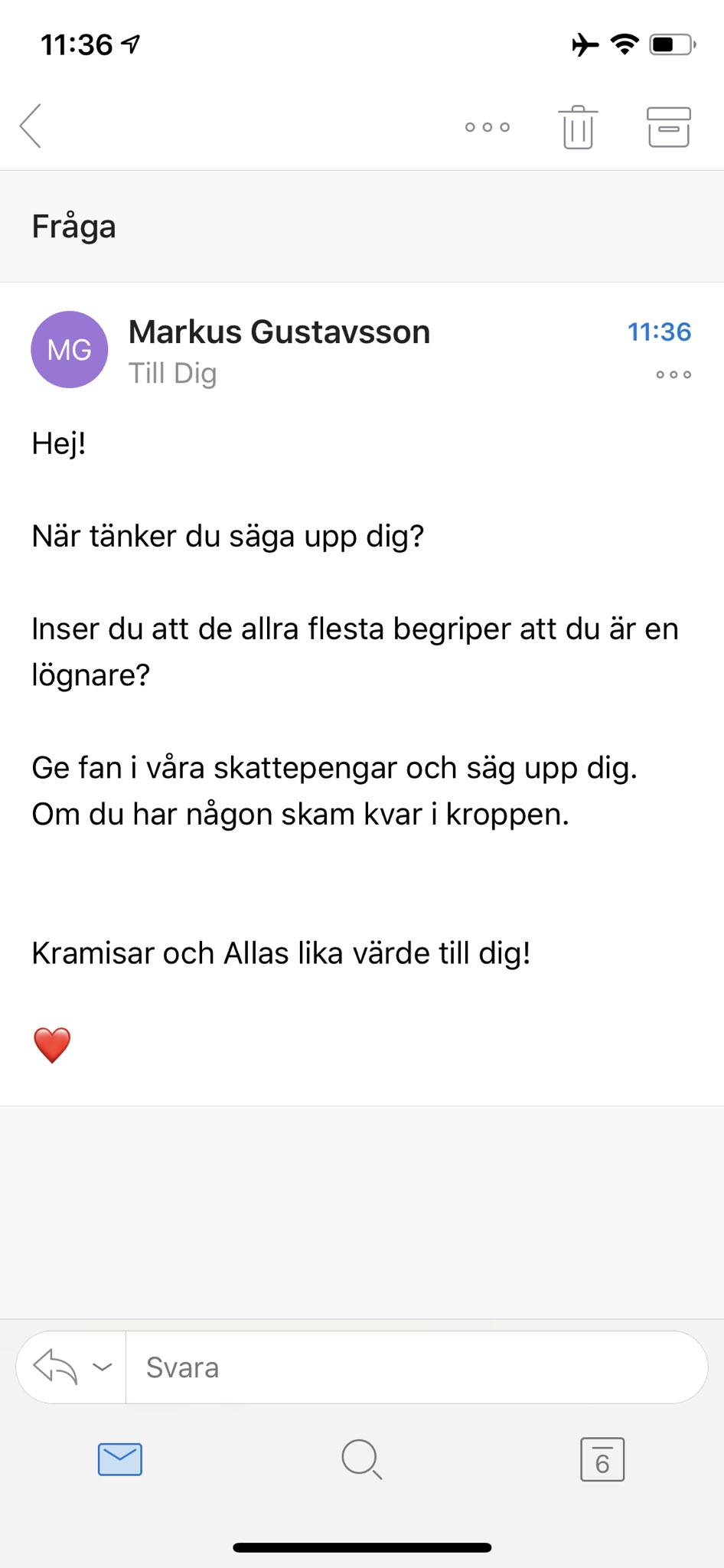Open message options below the 11:36 timestamp
The image size is (724, 1568).
(x=673, y=374)
